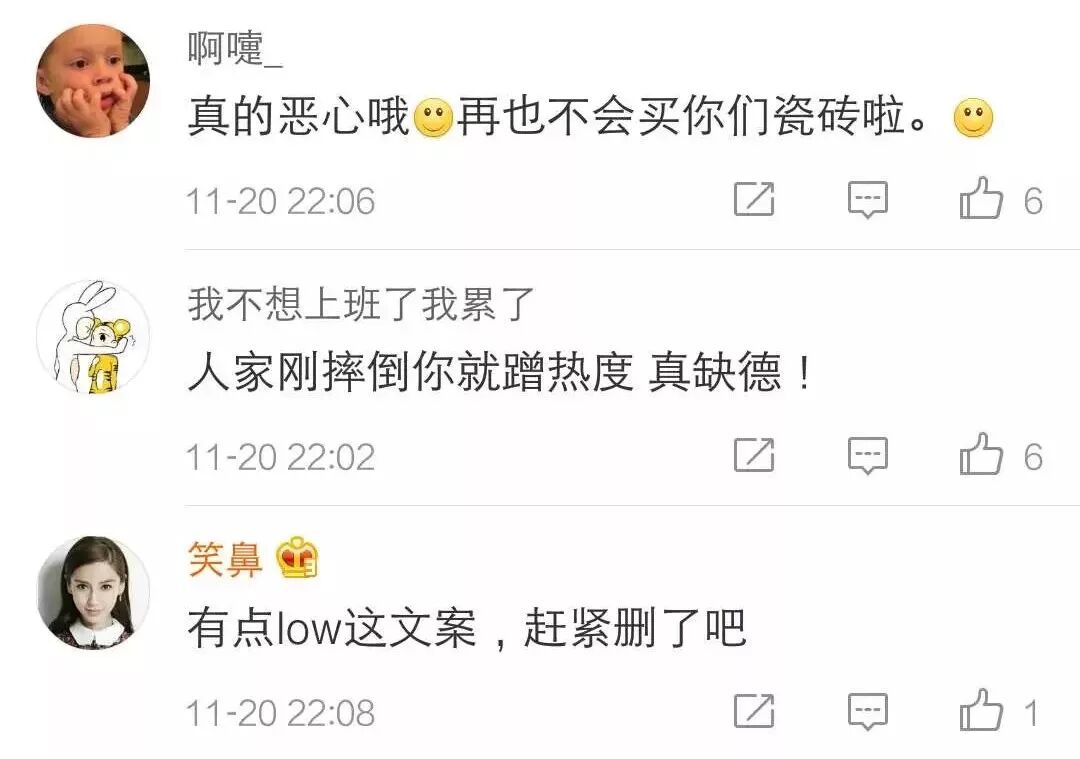Repost the comment from 啊嚏_
The width and height of the screenshot is (1080, 759).
click(x=754, y=200)
